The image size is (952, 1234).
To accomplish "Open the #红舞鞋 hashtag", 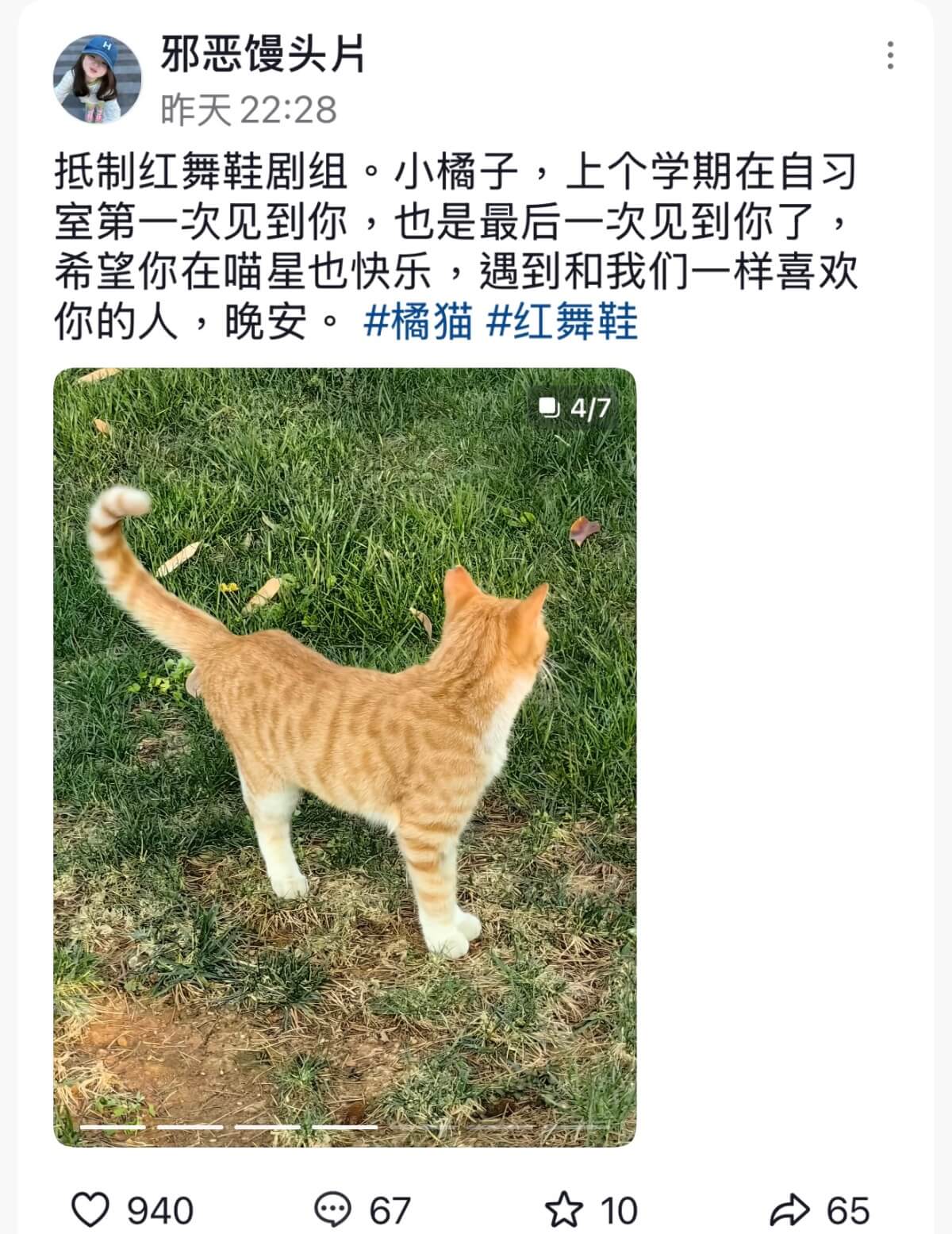I will tap(562, 322).
